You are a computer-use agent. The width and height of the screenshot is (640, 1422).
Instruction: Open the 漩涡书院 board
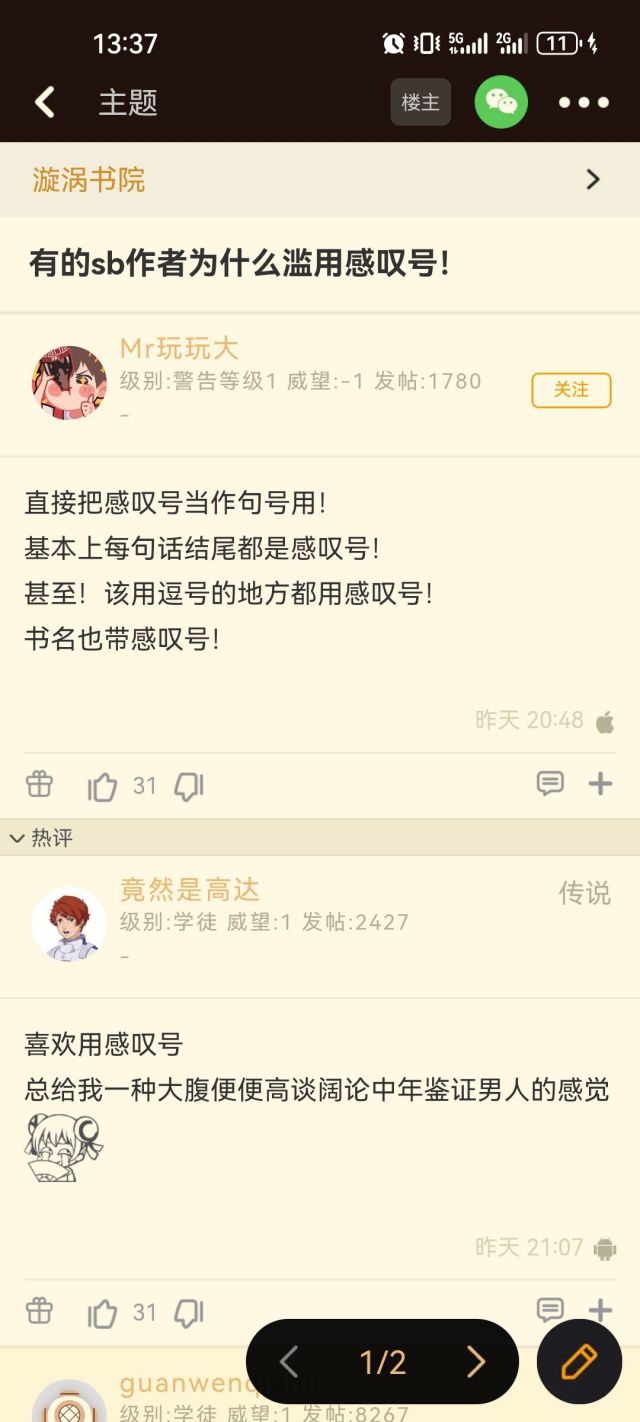[320, 180]
